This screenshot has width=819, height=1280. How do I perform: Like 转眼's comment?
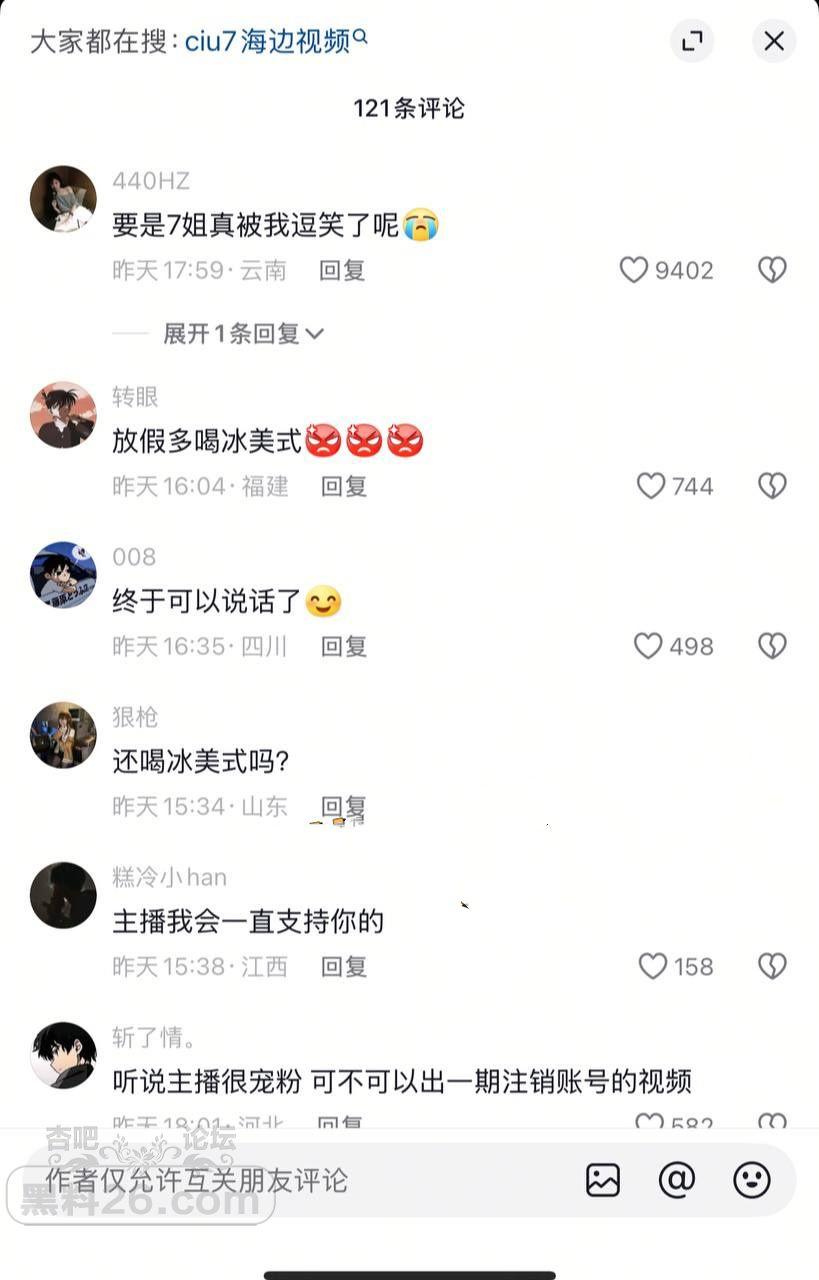[x=651, y=486]
